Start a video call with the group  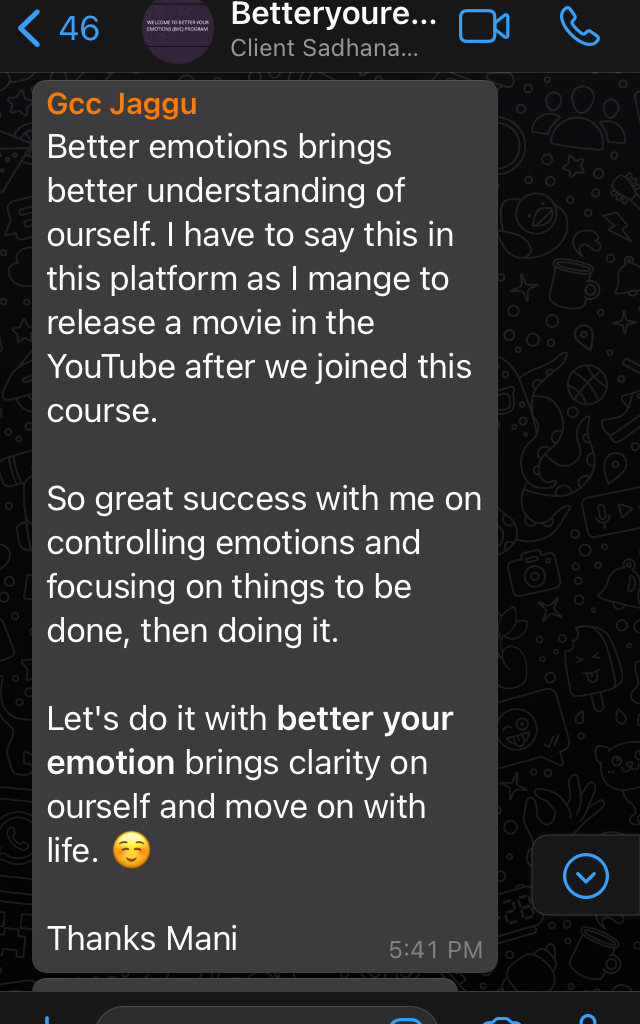pos(484,27)
